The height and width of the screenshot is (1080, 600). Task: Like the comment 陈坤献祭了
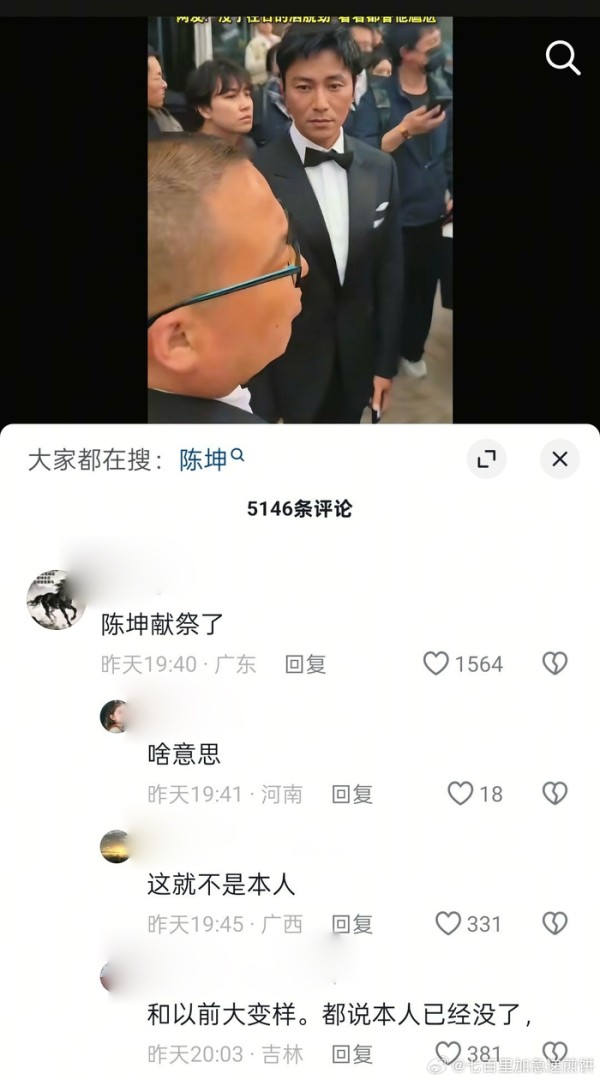pyautogui.click(x=436, y=664)
